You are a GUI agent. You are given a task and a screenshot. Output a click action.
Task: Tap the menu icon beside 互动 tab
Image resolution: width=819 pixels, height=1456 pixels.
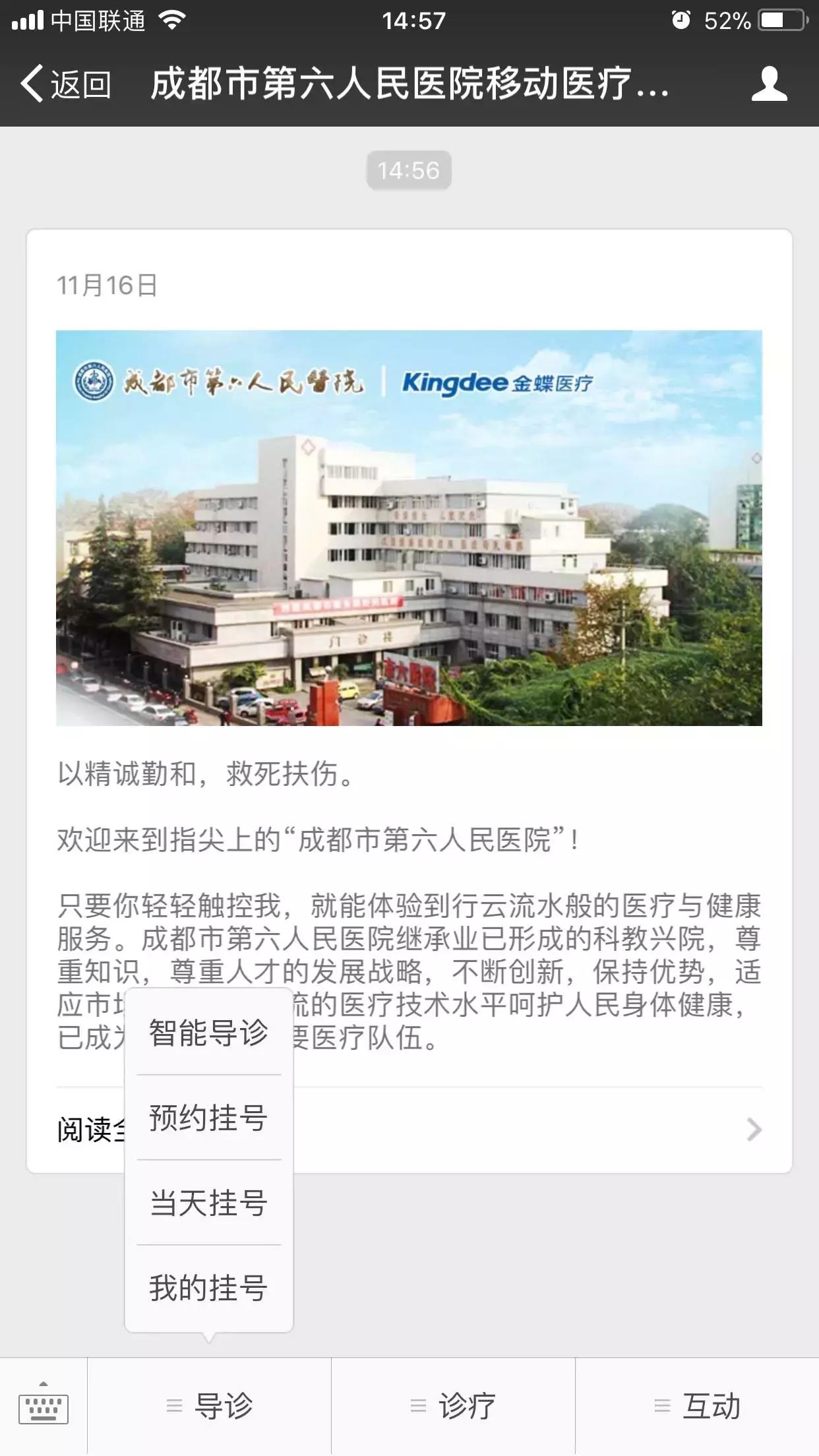[661, 1407]
